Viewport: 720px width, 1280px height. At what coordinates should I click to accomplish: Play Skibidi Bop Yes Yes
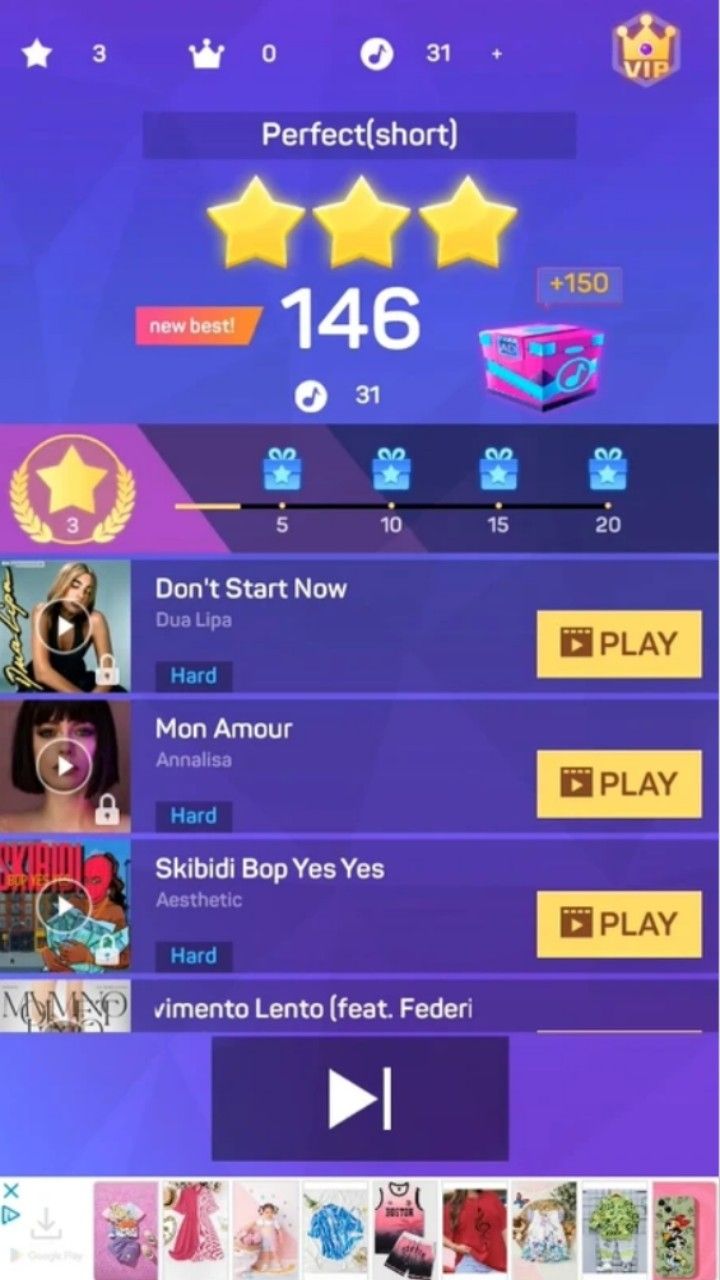pyautogui.click(x=619, y=924)
